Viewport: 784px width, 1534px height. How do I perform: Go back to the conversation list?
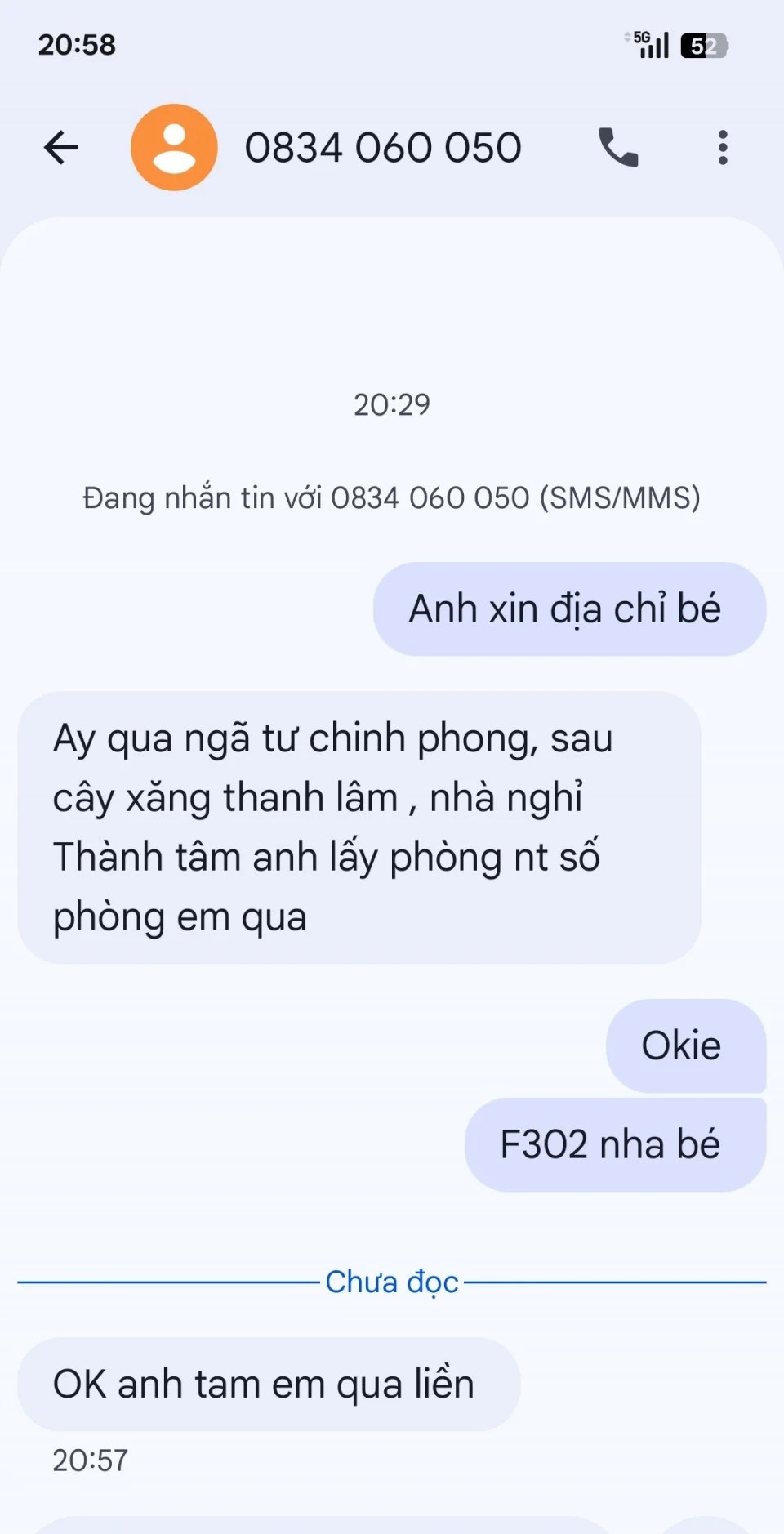pos(61,148)
